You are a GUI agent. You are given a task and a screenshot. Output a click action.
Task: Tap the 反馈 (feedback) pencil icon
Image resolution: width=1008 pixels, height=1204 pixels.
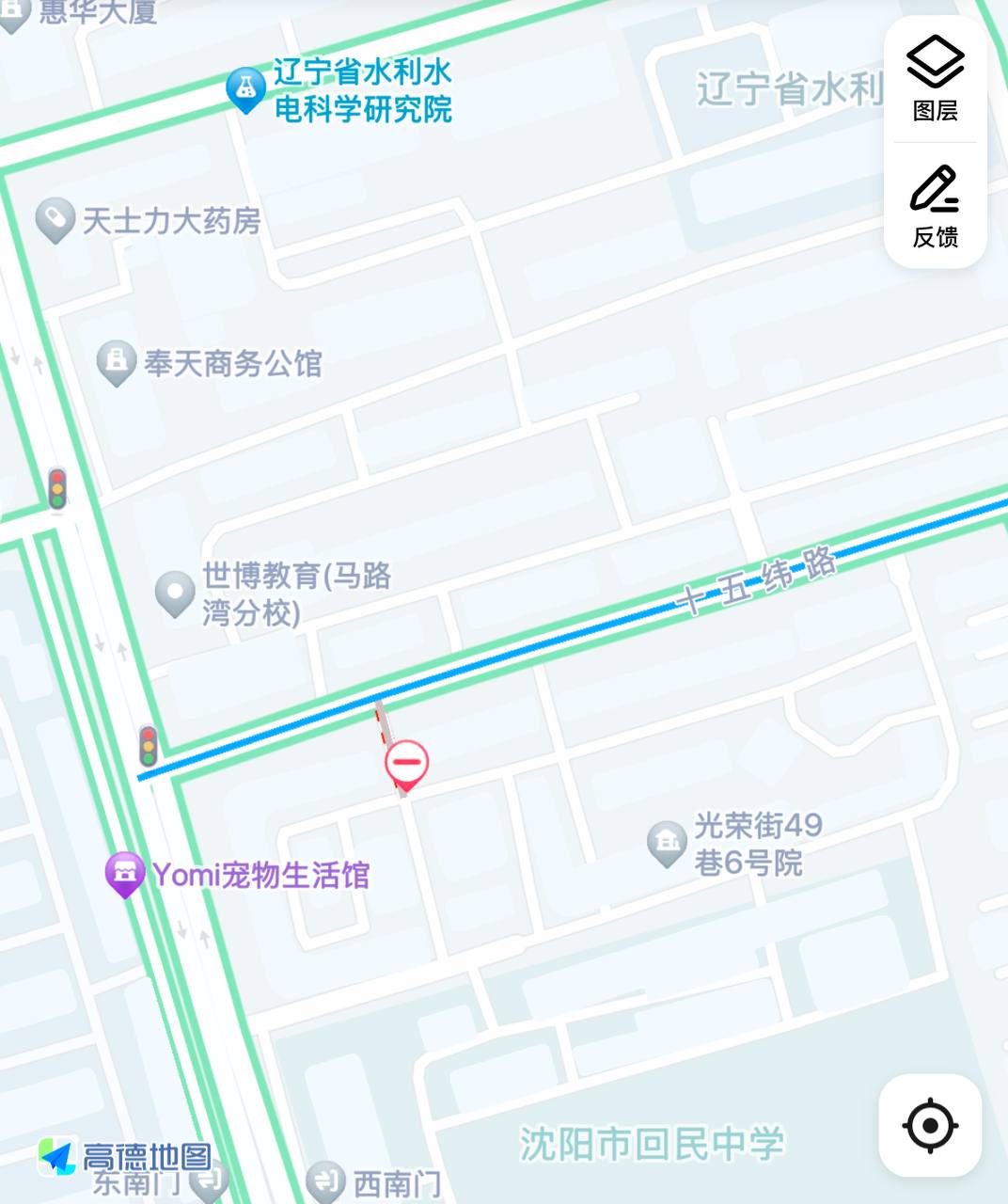934,188
